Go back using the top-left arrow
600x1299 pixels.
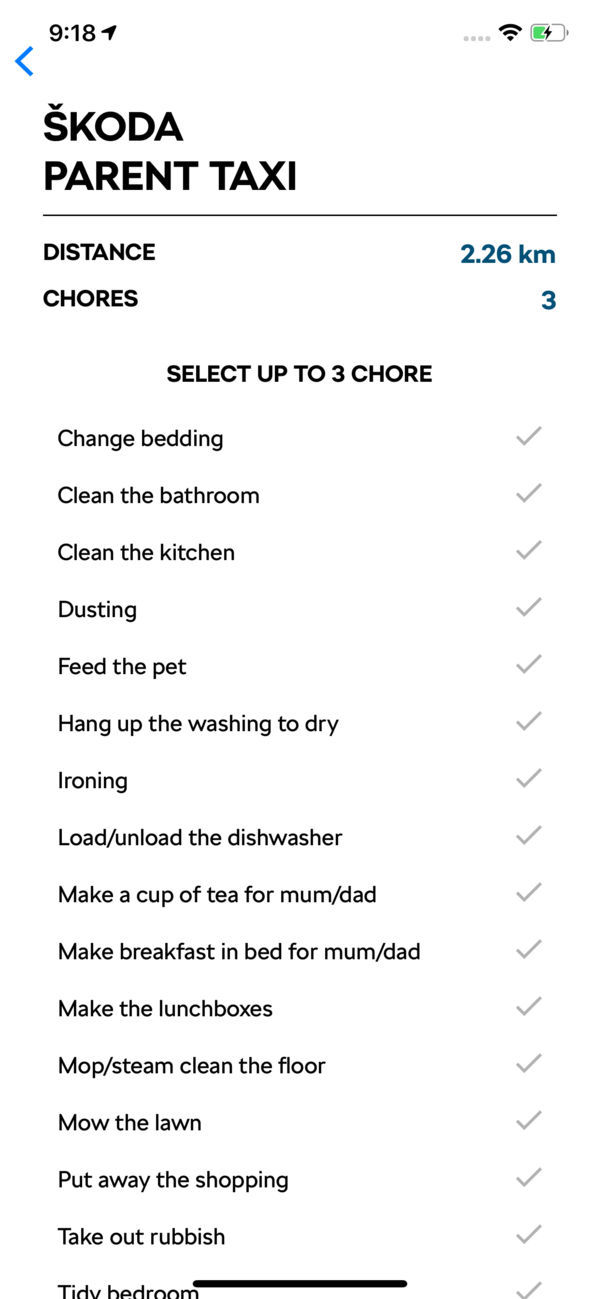25,61
